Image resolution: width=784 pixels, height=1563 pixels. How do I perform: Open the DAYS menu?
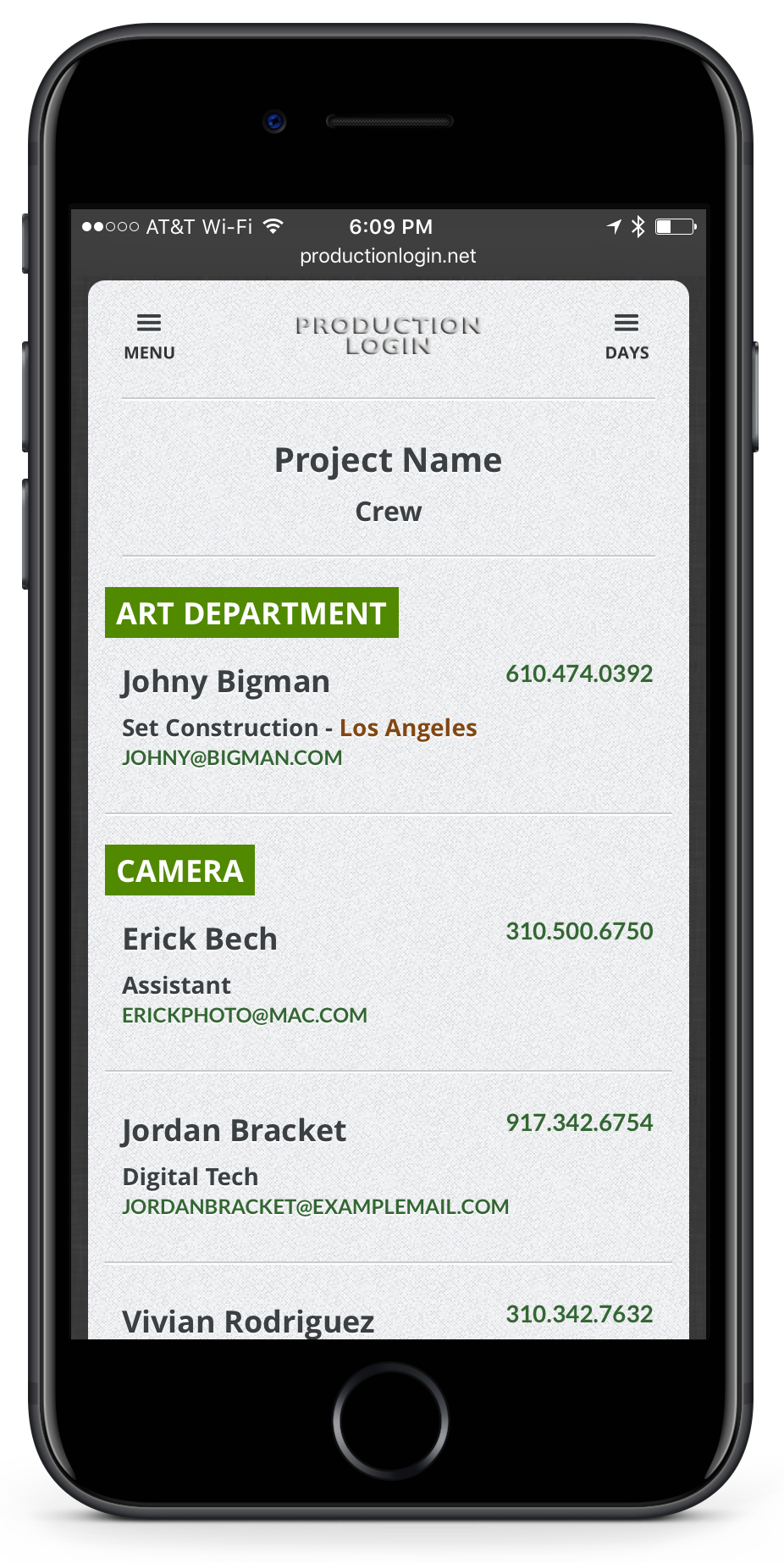pyautogui.click(x=627, y=336)
